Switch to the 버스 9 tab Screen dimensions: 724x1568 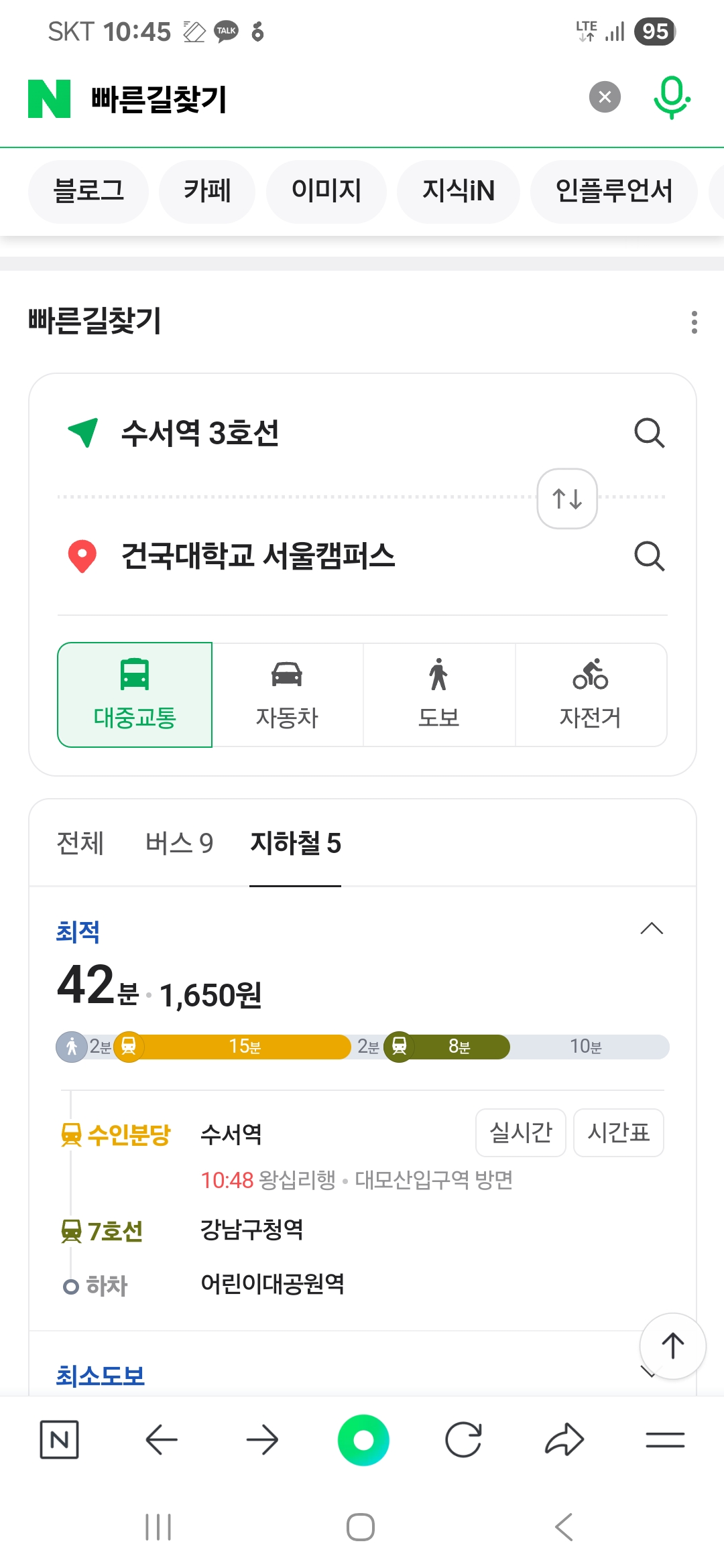point(179,843)
